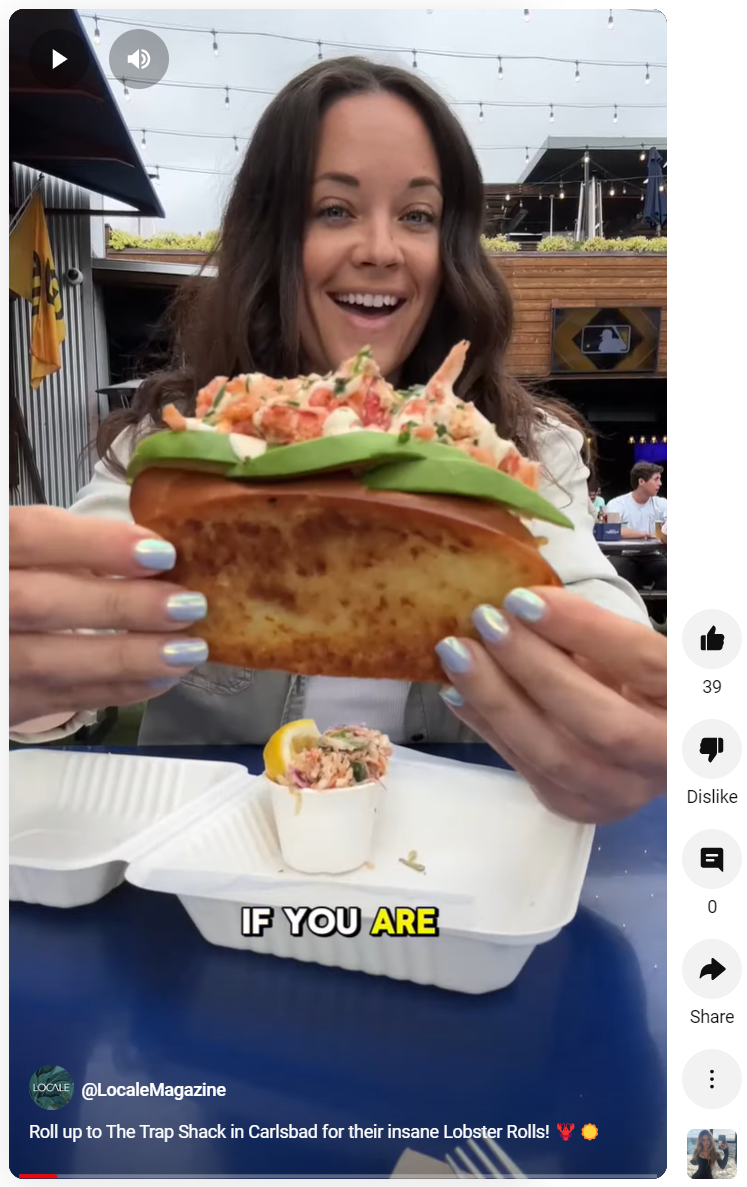Like this Short

(712, 639)
